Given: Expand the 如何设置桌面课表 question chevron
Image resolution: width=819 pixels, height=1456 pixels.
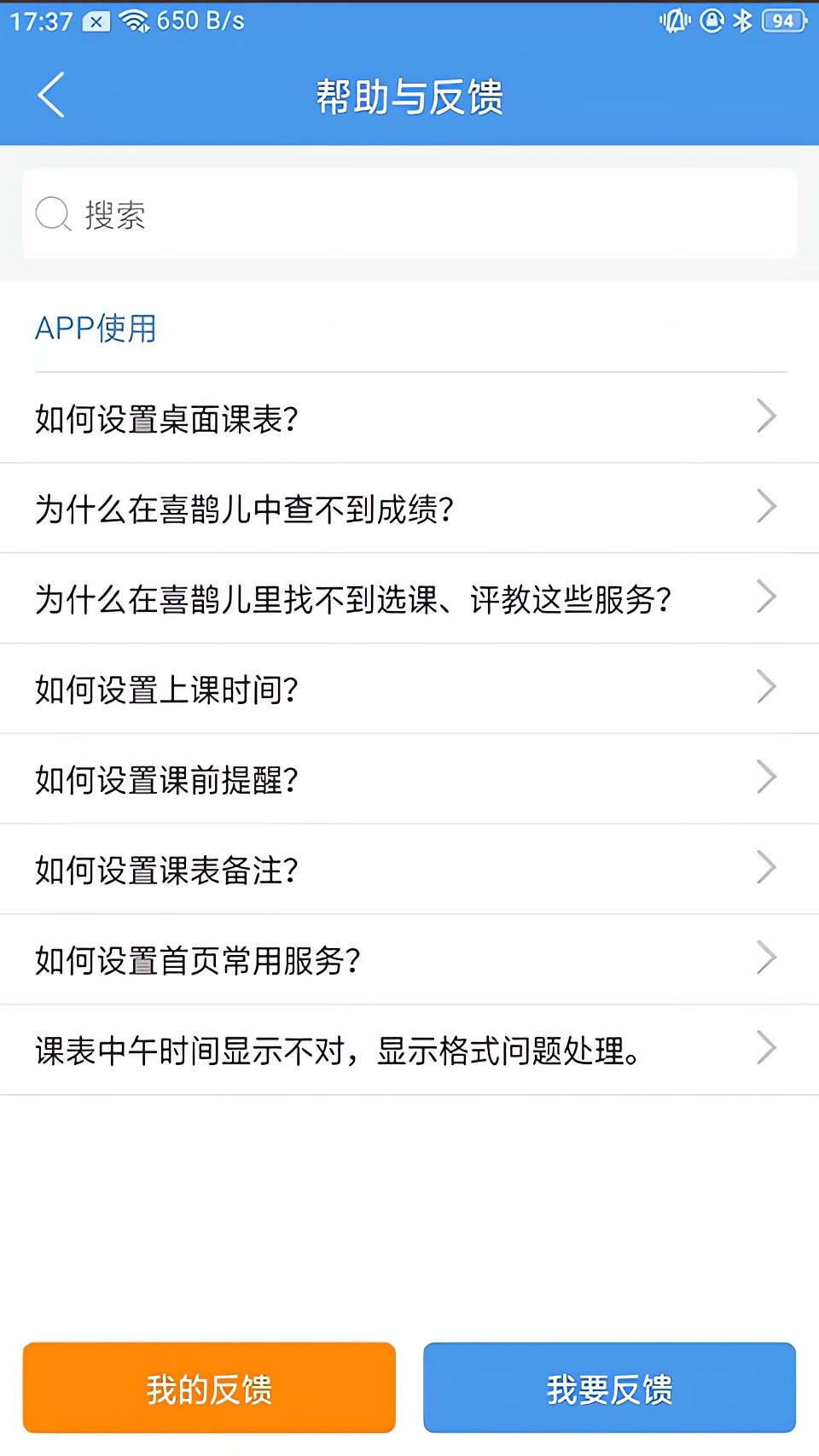Looking at the screenshot, I should [x=765, y=416].
